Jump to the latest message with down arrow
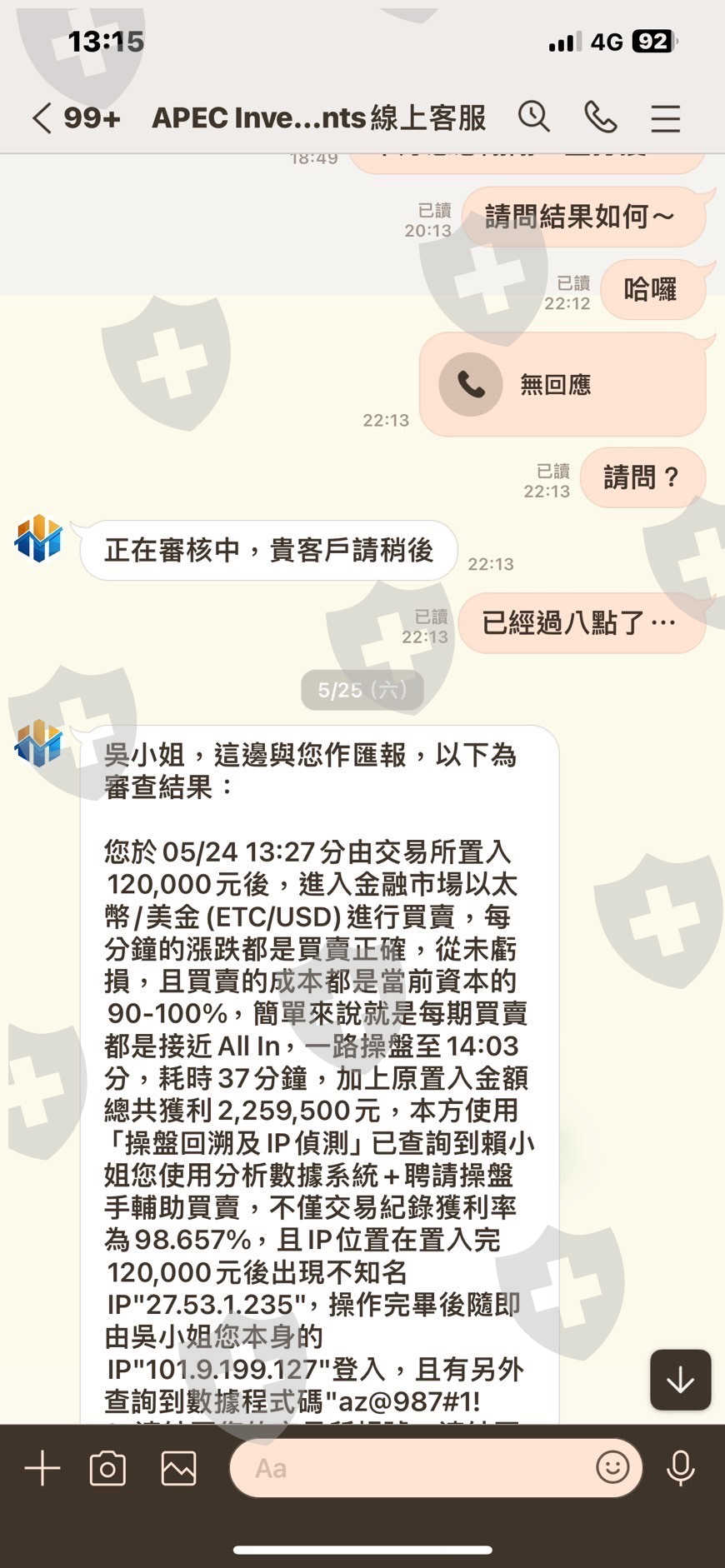Image resolution: width=725 pixels, height=1568 pixels. (680, 1380)
